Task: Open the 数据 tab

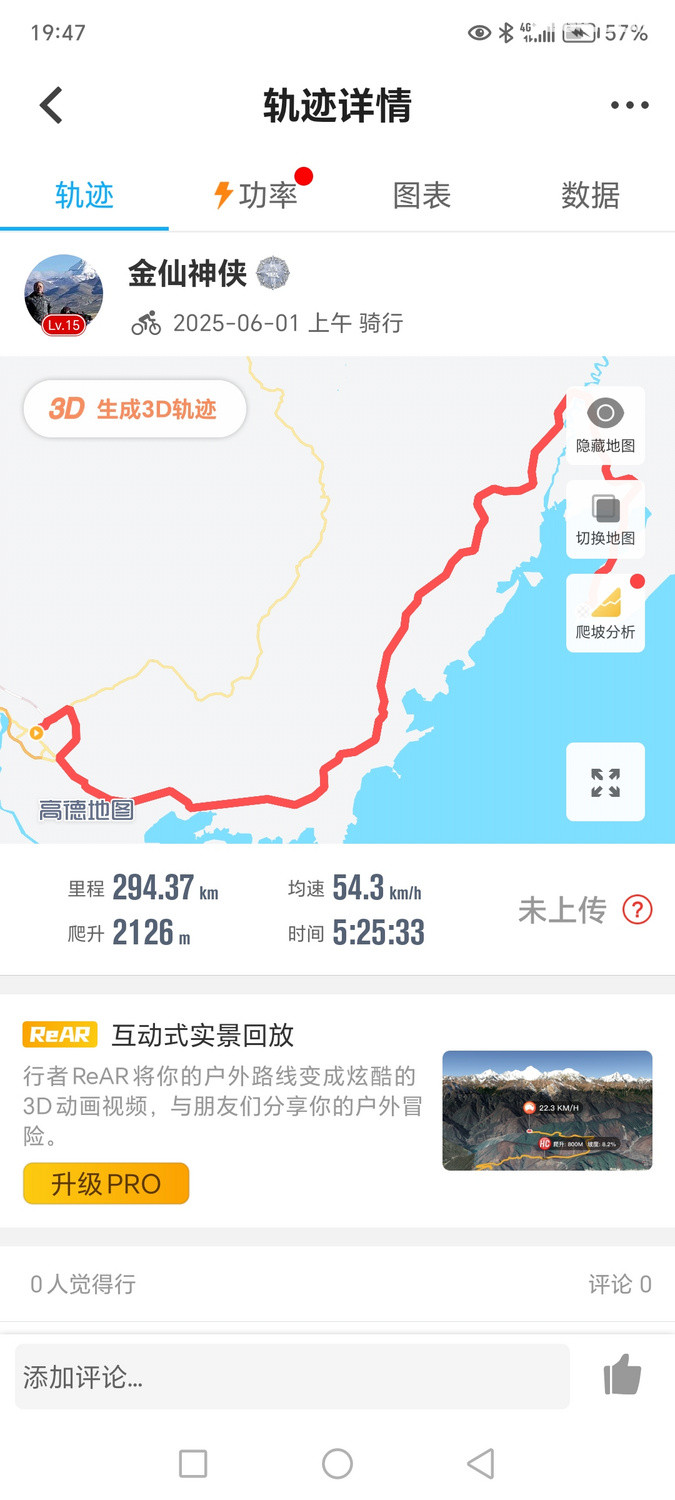Action: coord(590,195)
